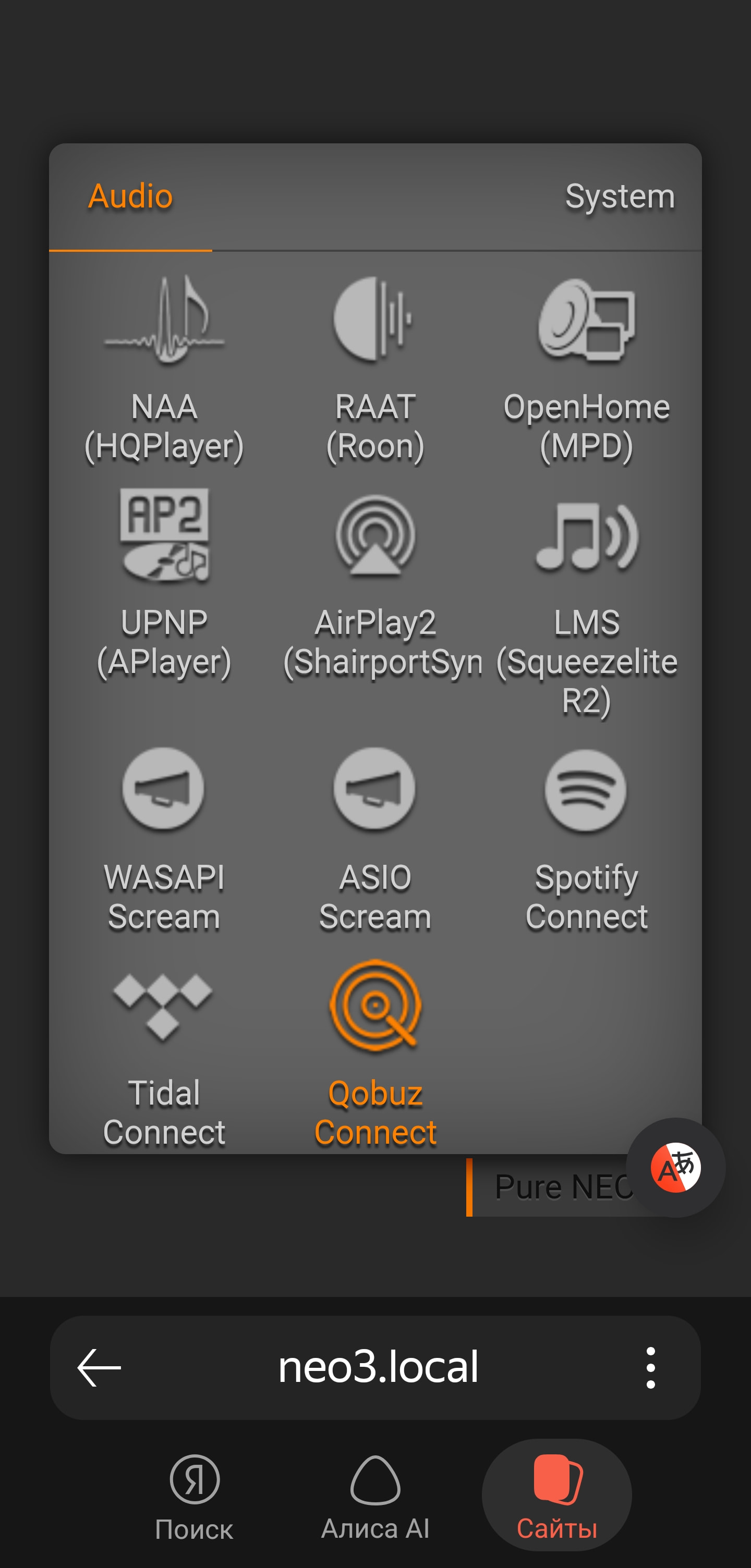Tap the neo3.local address bar
Image resolution: width=751 pixels, height=1568 pixels.
(x=378, y=1367)
